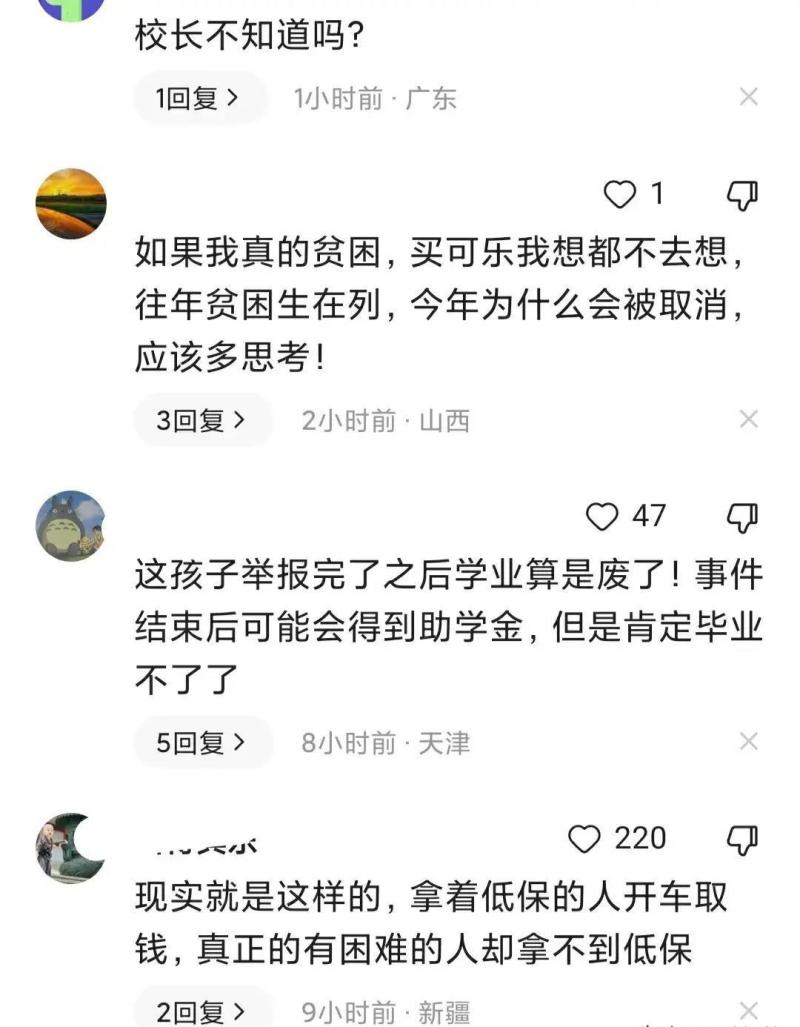Like the comment with 220 likes

584,839
